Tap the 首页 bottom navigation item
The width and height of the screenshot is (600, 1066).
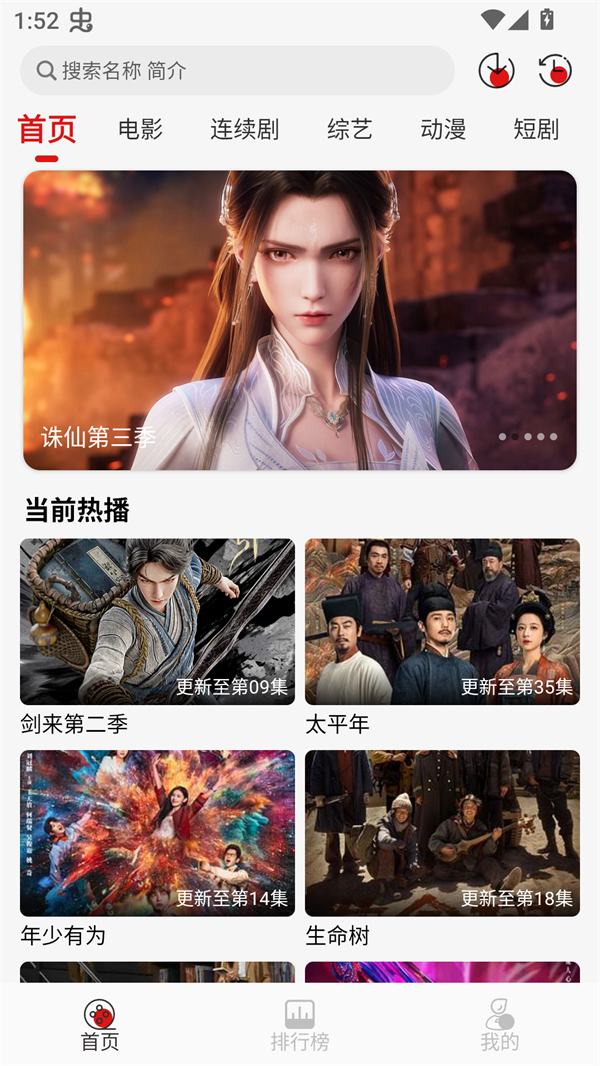100,1025
